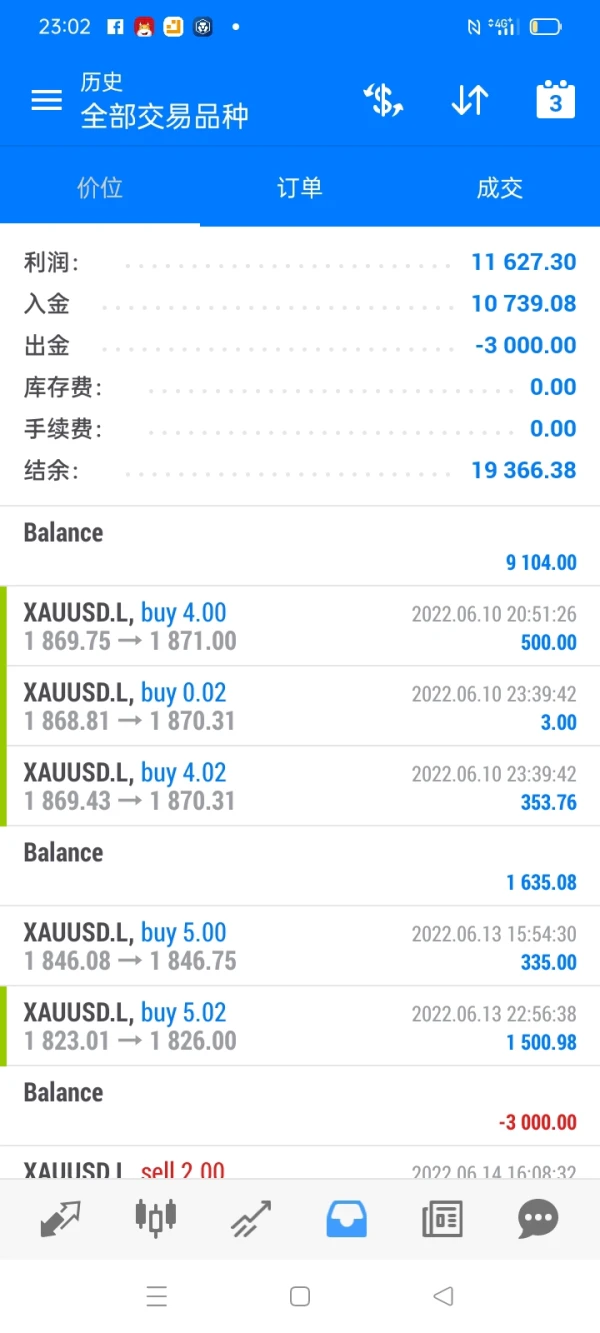Go to the quotes arrows tab
The height and width of the screenshot is (1333, 600).
(x=60, y=1219)
